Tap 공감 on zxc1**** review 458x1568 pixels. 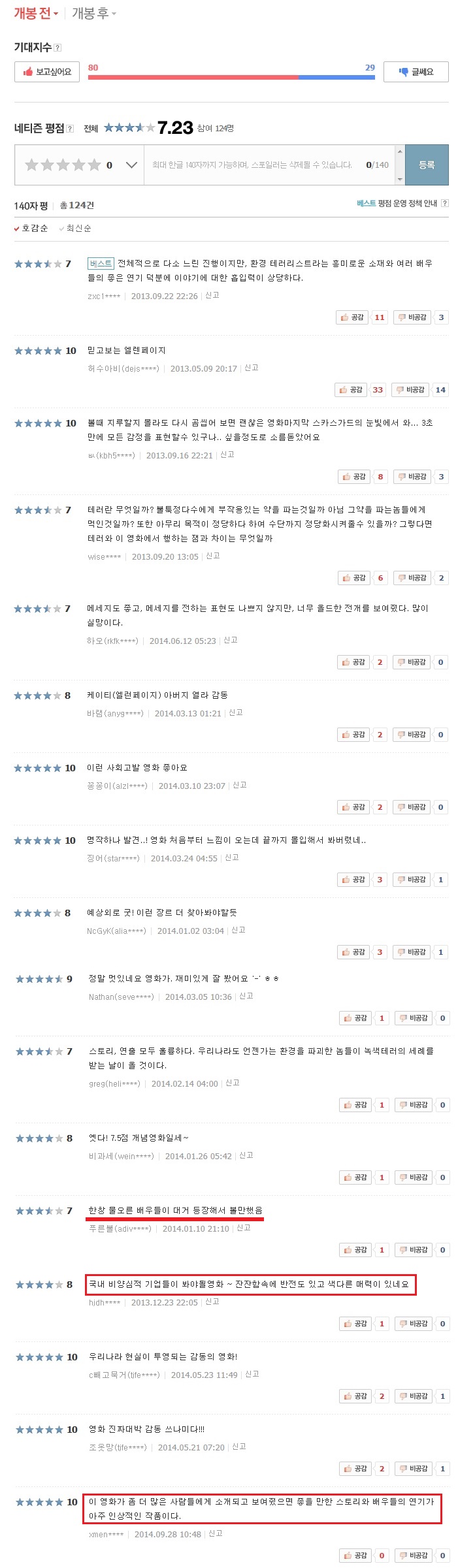(x=352, y=317)
